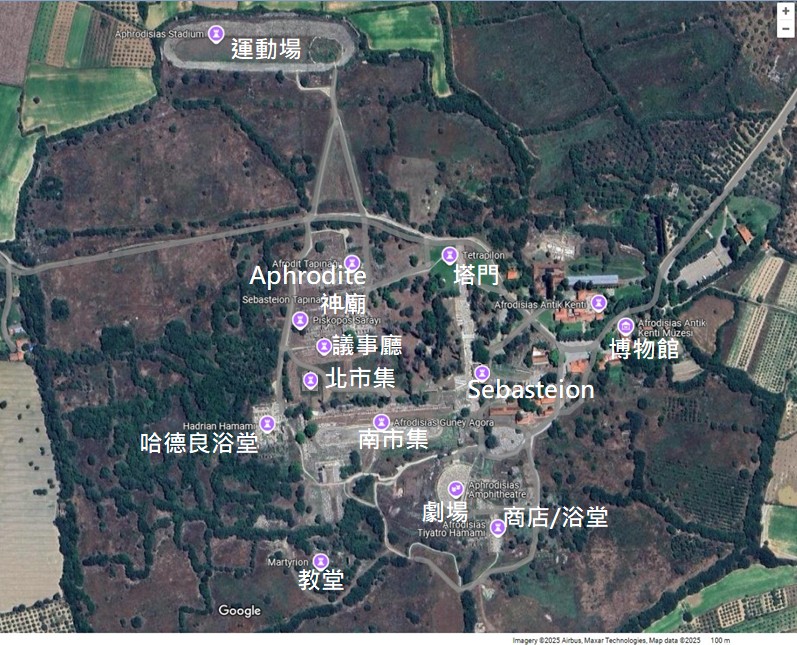Zoom in on the map
Viewport: 797px width, 645px height.
coord(785,10)
